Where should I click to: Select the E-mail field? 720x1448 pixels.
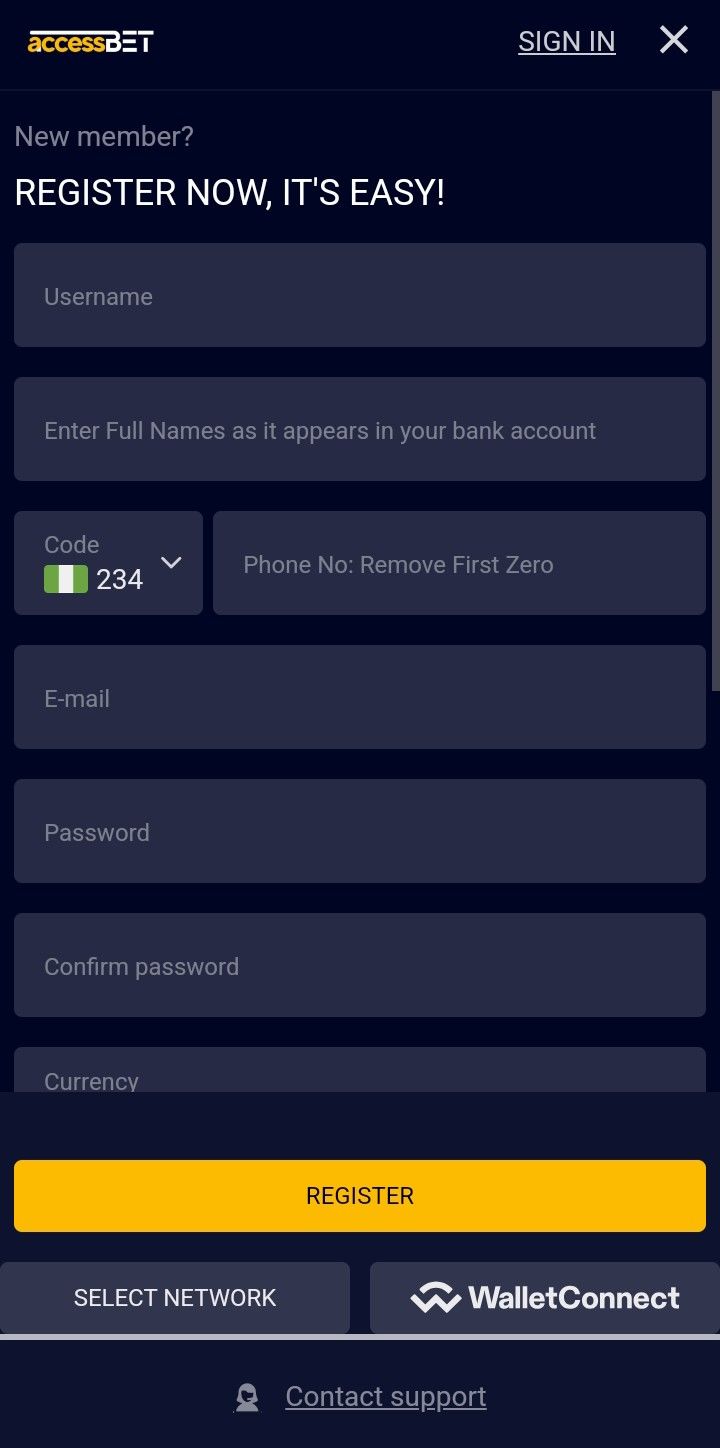click(360, 697)
